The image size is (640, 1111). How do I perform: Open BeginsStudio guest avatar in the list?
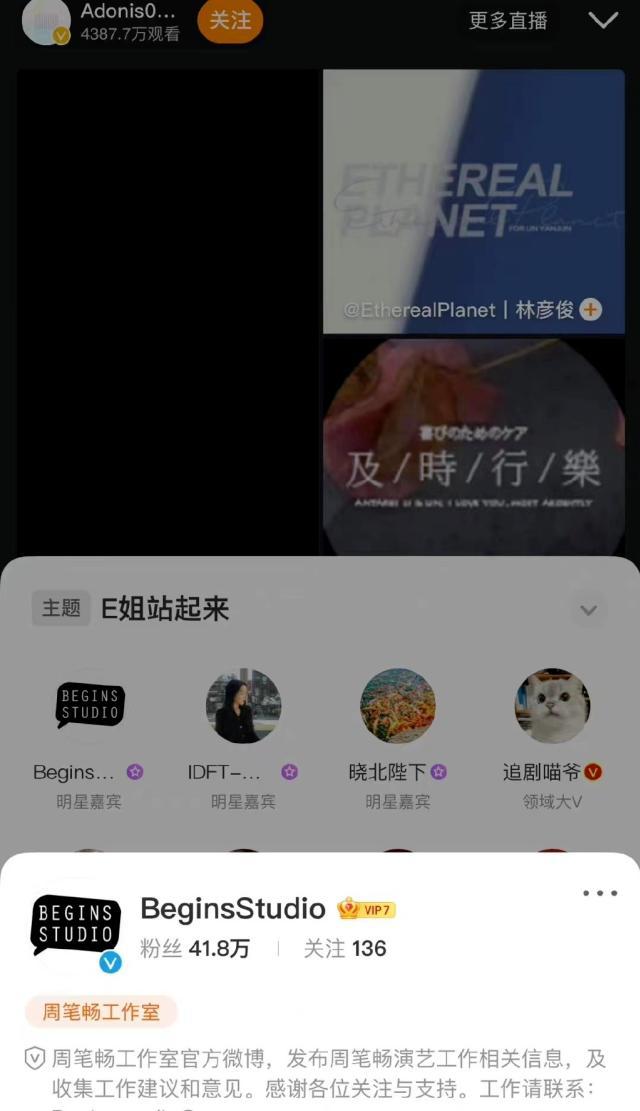coord(89,706)
